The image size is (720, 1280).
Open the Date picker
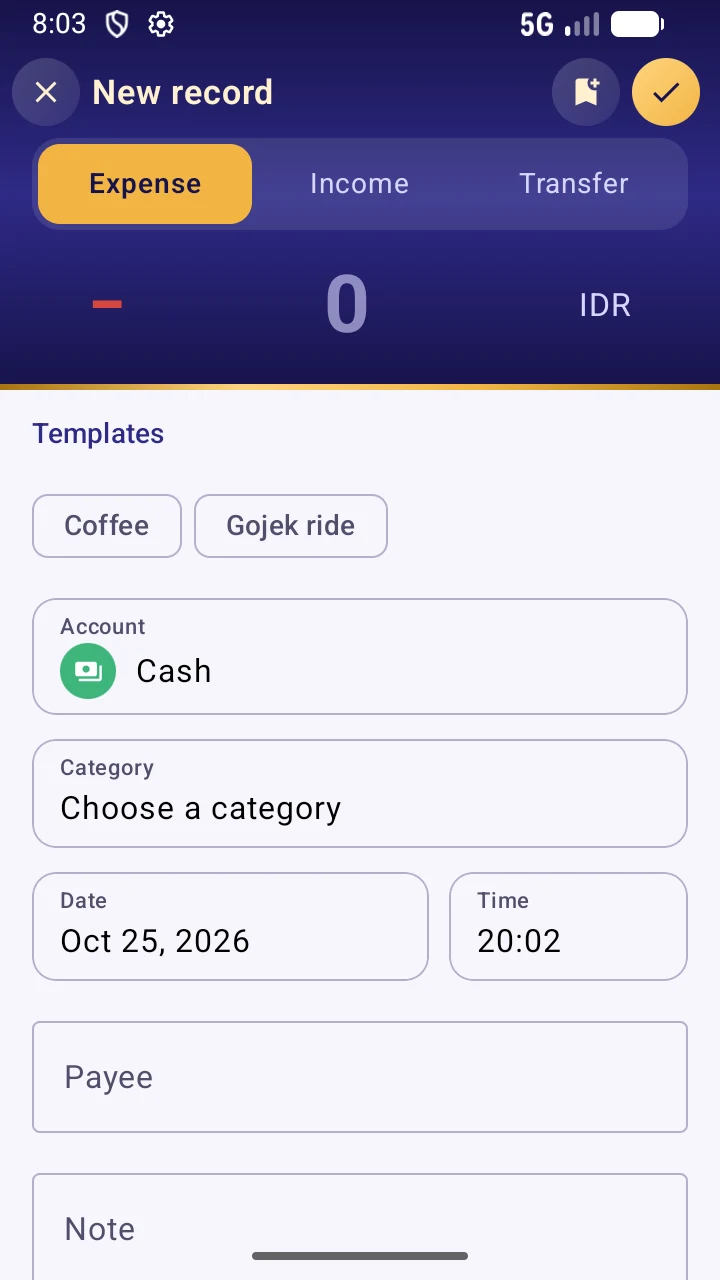click(x=230, y=927)
